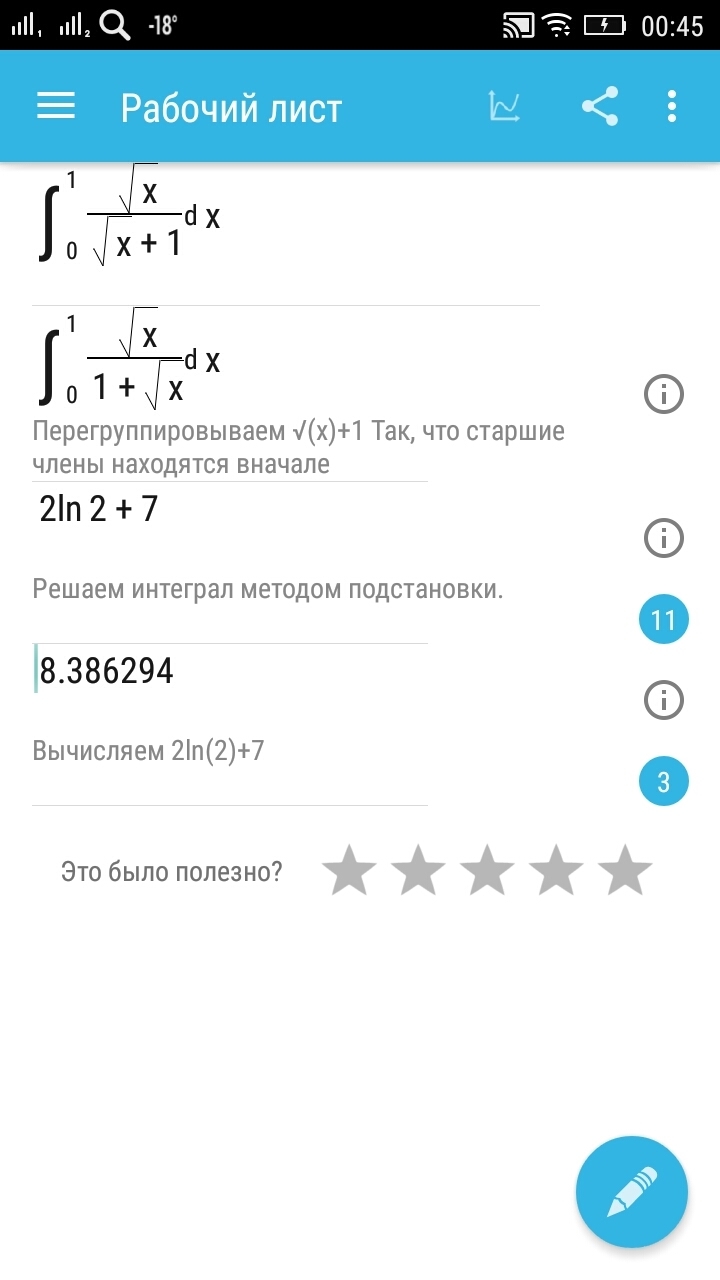Show info for the regrouping step
Viewport: 720px width, 1280px height.
[x=663, y=395]
